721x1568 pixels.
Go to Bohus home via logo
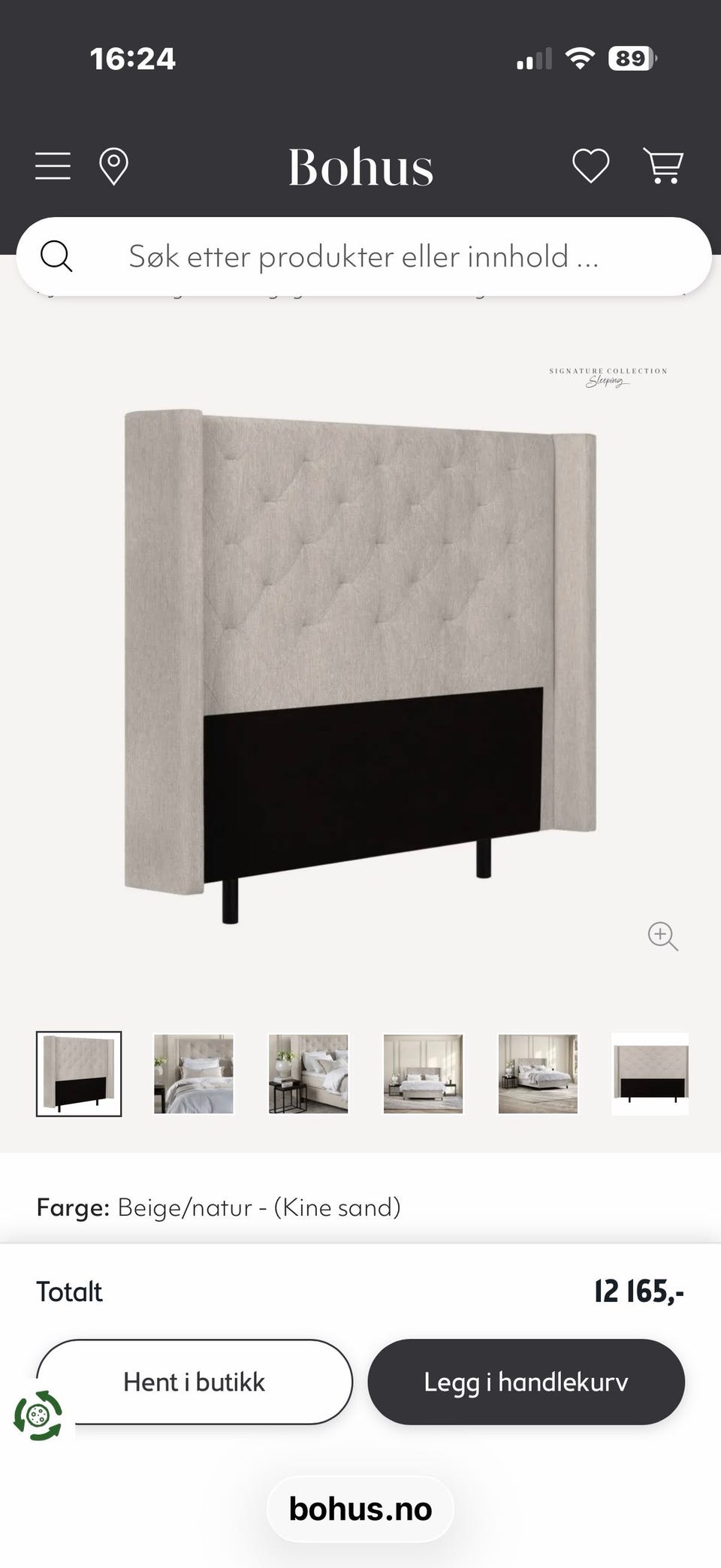[360, 167]
